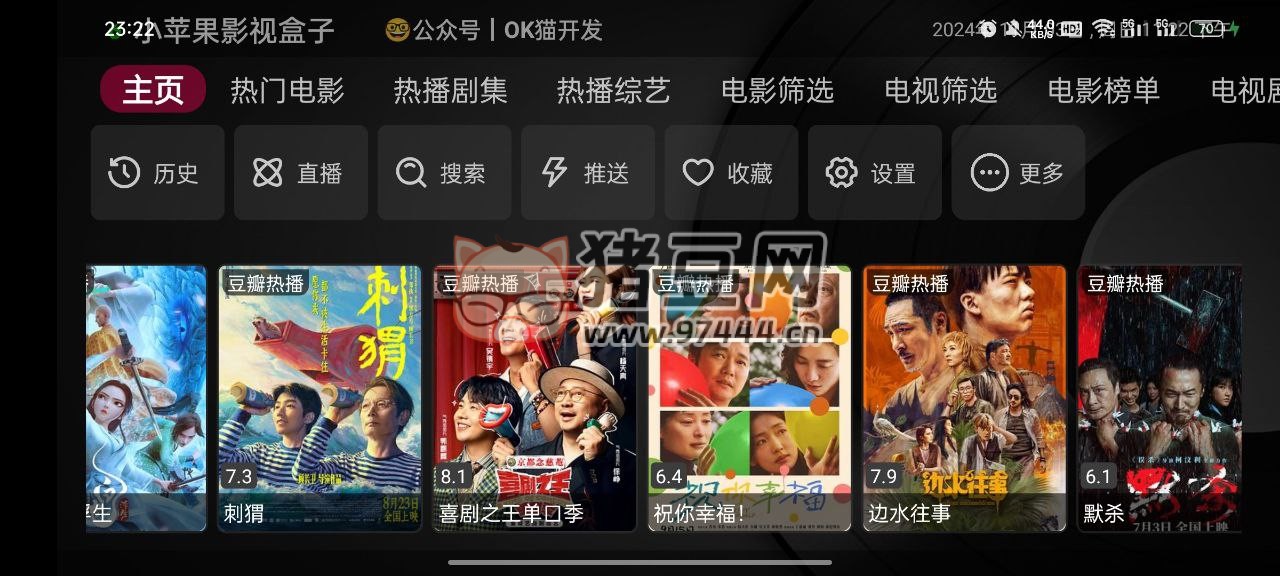Open watch 历史 history
The image size is (1280, 576).
[x=157, y=173]
